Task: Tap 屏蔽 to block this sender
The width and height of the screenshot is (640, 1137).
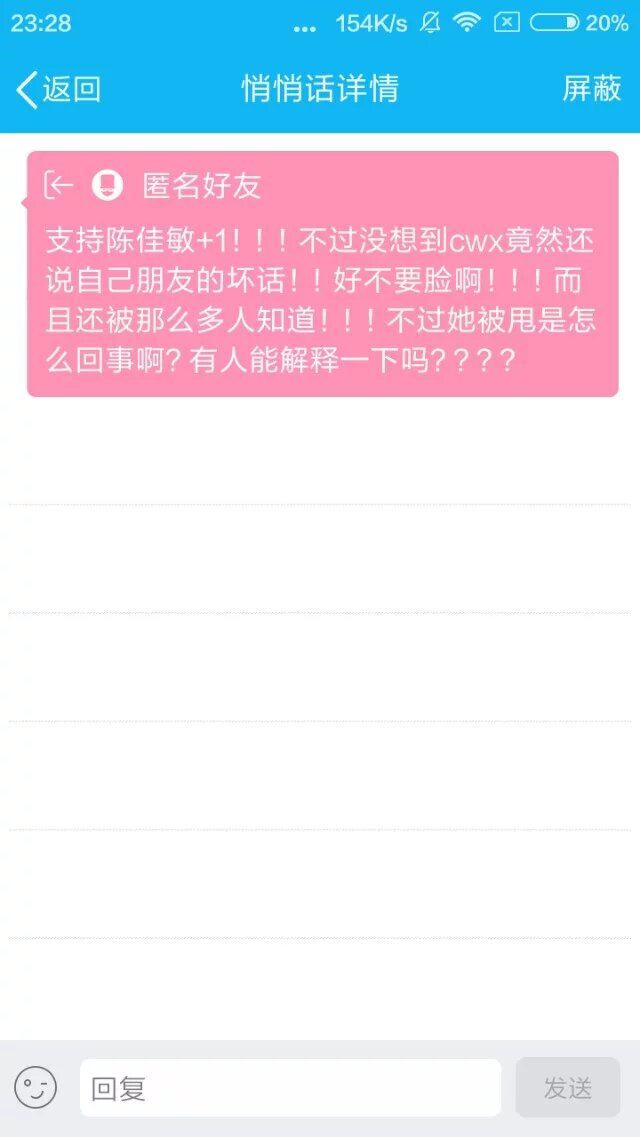Action: (591, 89)
